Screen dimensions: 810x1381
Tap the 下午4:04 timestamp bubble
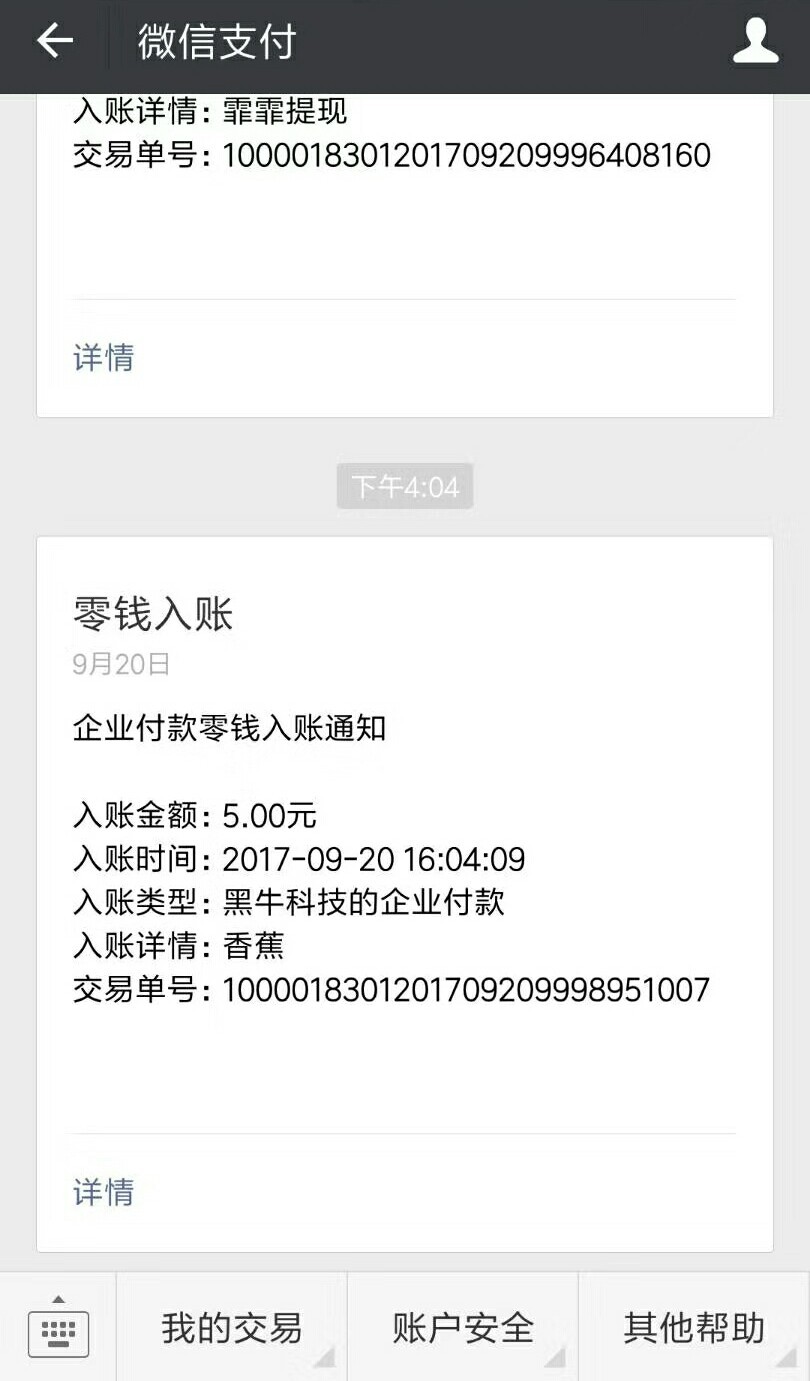click(x=404, y=486)
